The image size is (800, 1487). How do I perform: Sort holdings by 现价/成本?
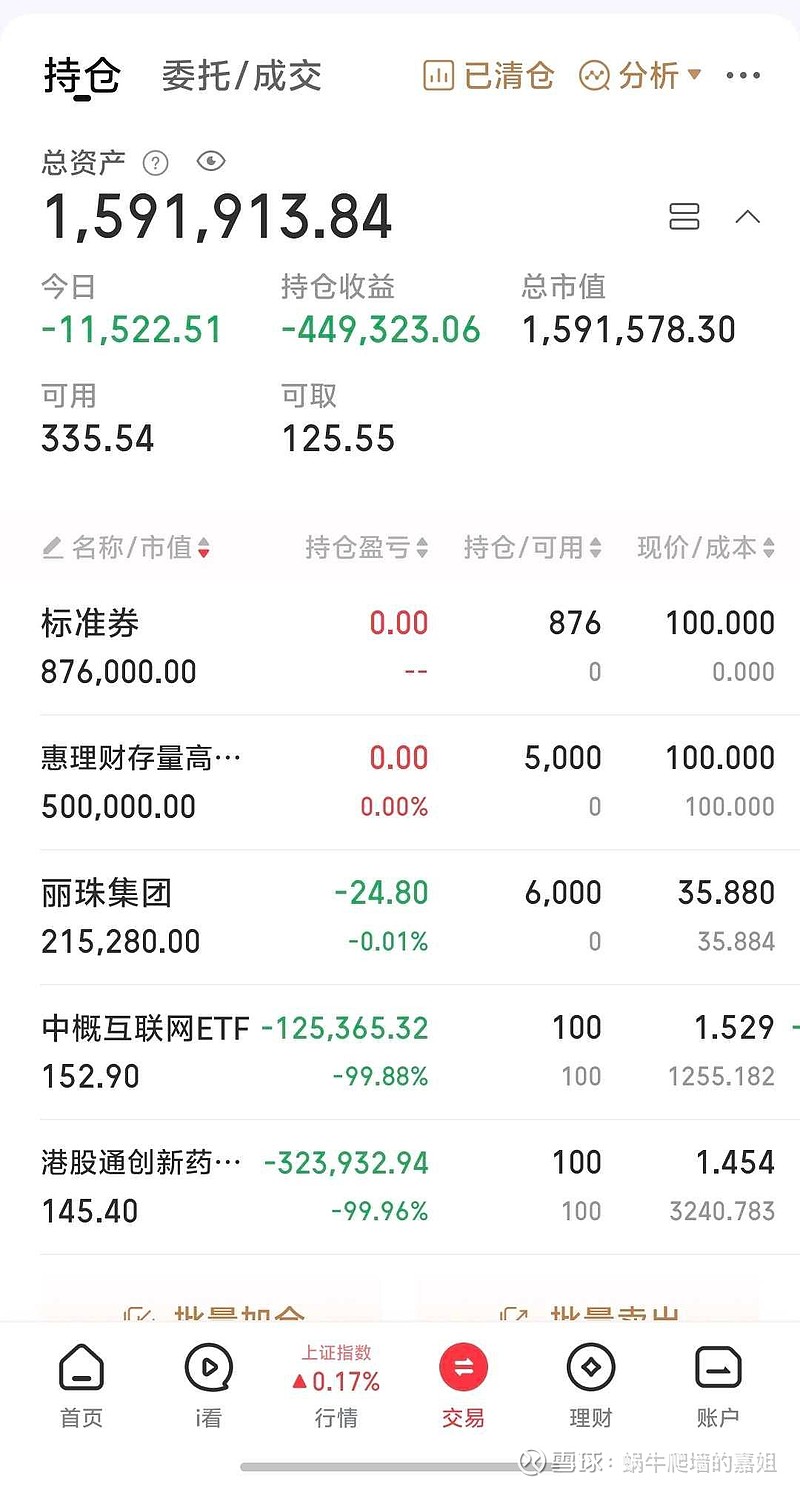coord(706,548)
